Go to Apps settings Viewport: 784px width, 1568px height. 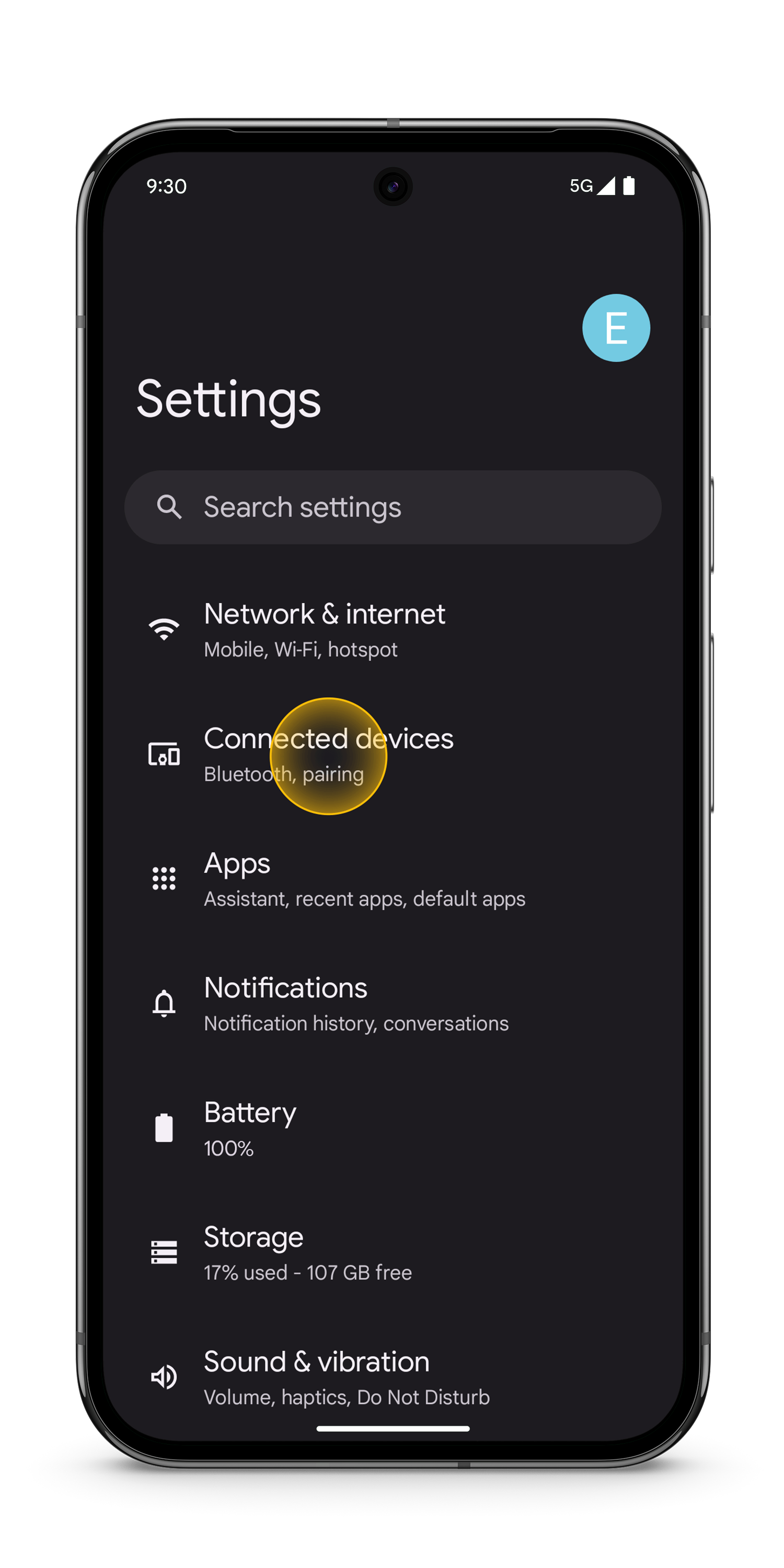pyautogui.click(x=363, y=879)
